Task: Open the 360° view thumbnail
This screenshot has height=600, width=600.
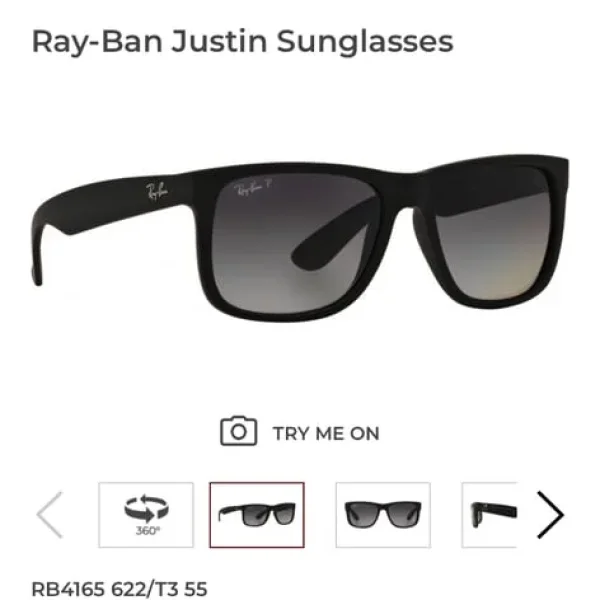Action: point(146,515)
